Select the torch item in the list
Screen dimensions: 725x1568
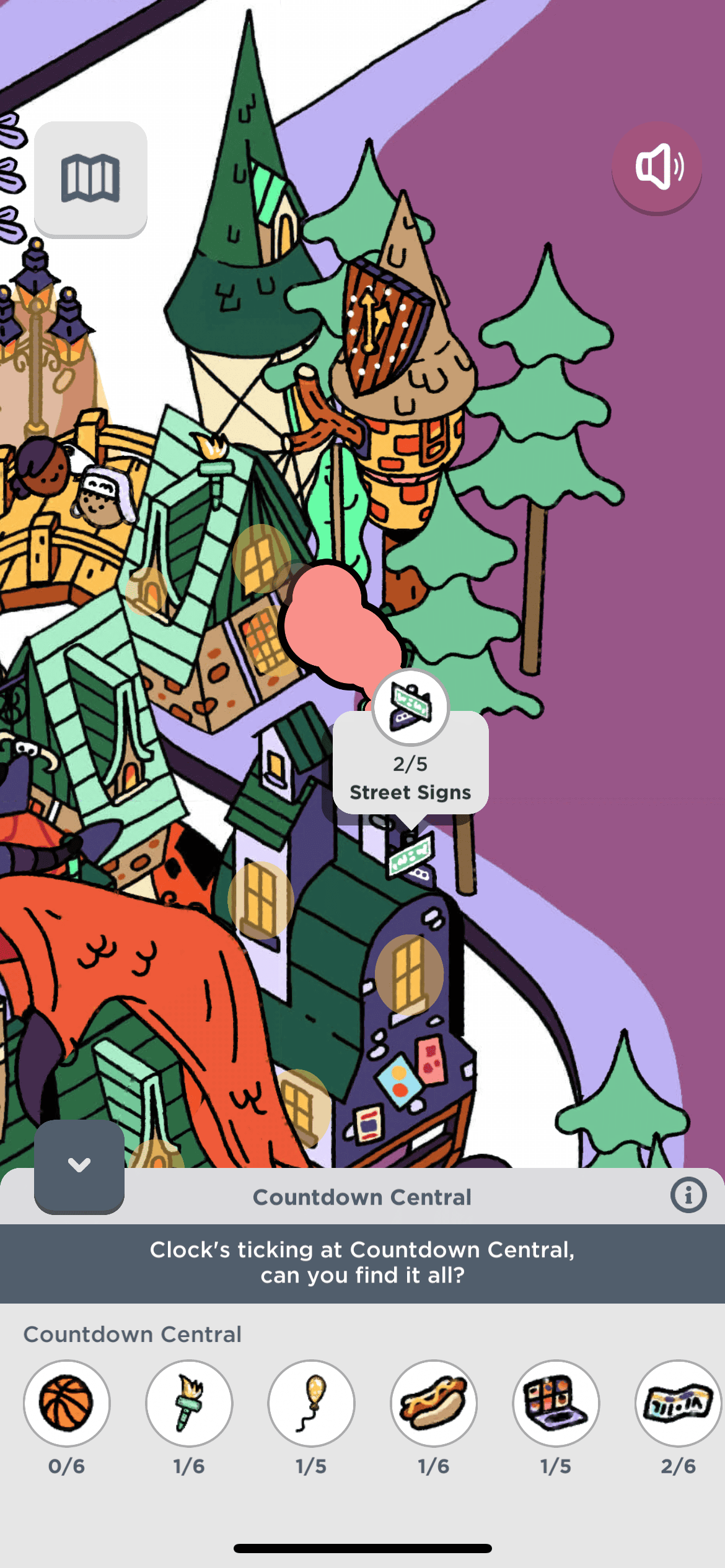click(189, 1403)
